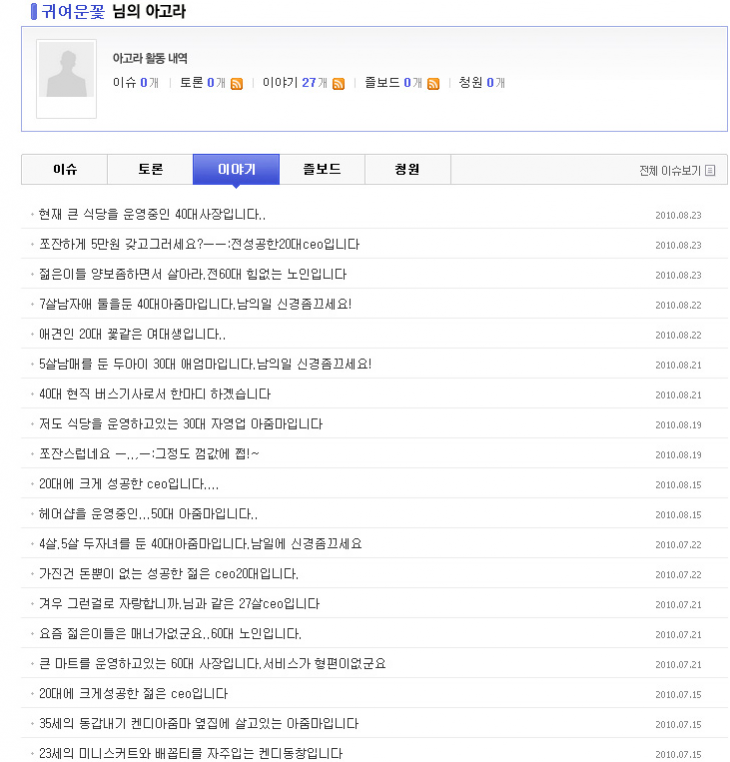
Task: Switch to the 이슈 tab
Action: (x=64, y=170)
